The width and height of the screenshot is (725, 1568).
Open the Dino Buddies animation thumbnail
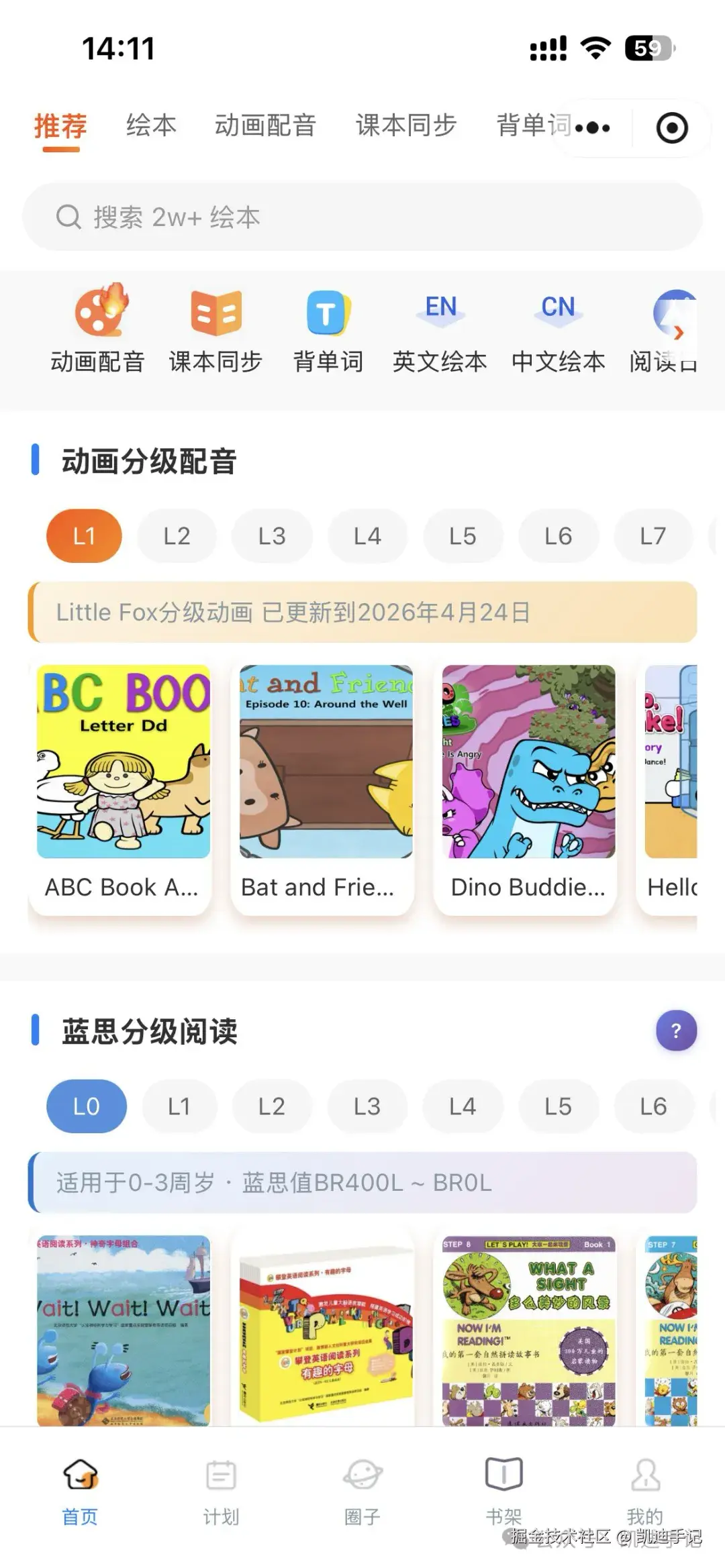[528, 763]
